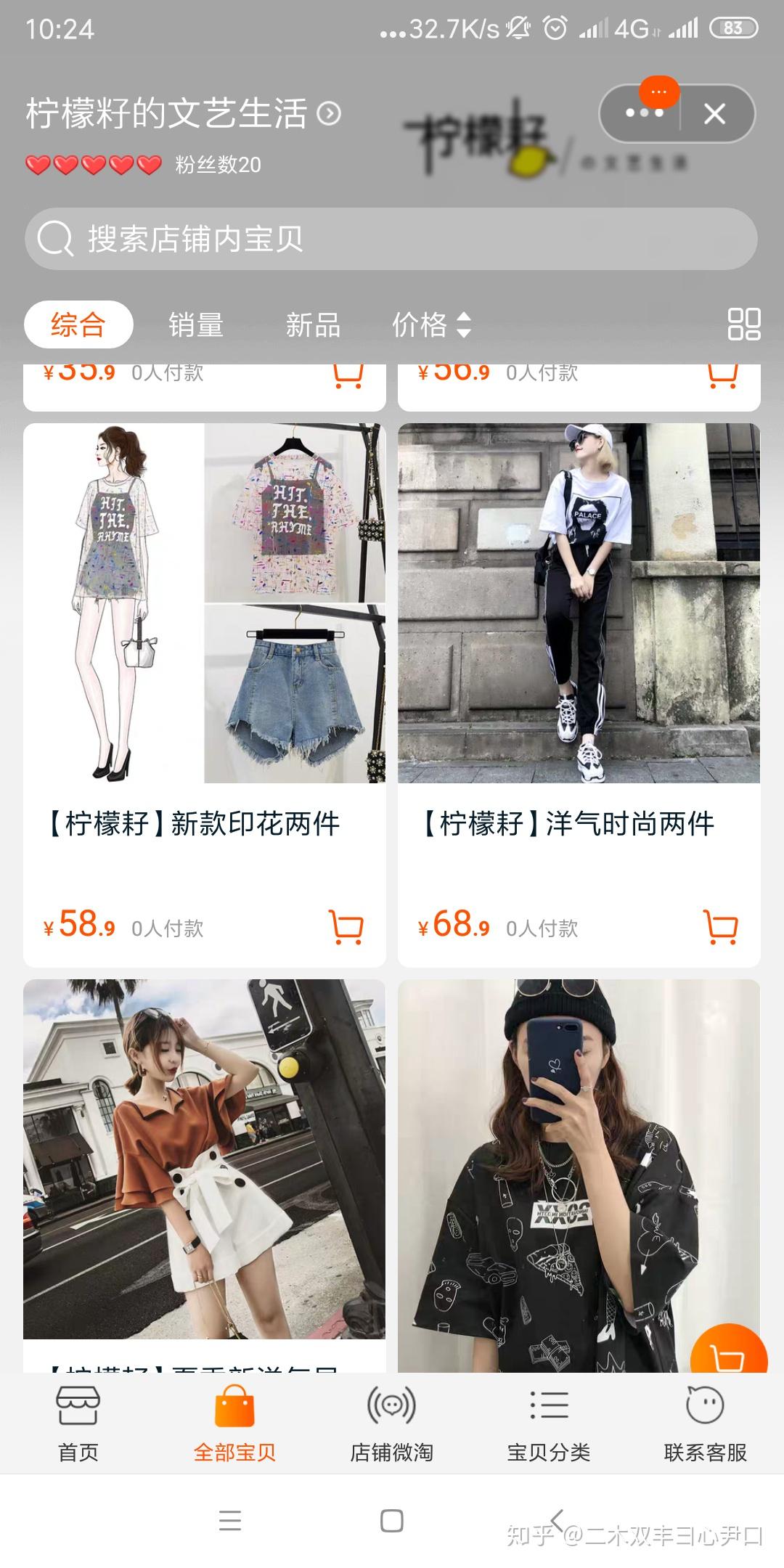Tap the system home button
The width and height of the screenshot is (784, 1568).
[392, 1520]
